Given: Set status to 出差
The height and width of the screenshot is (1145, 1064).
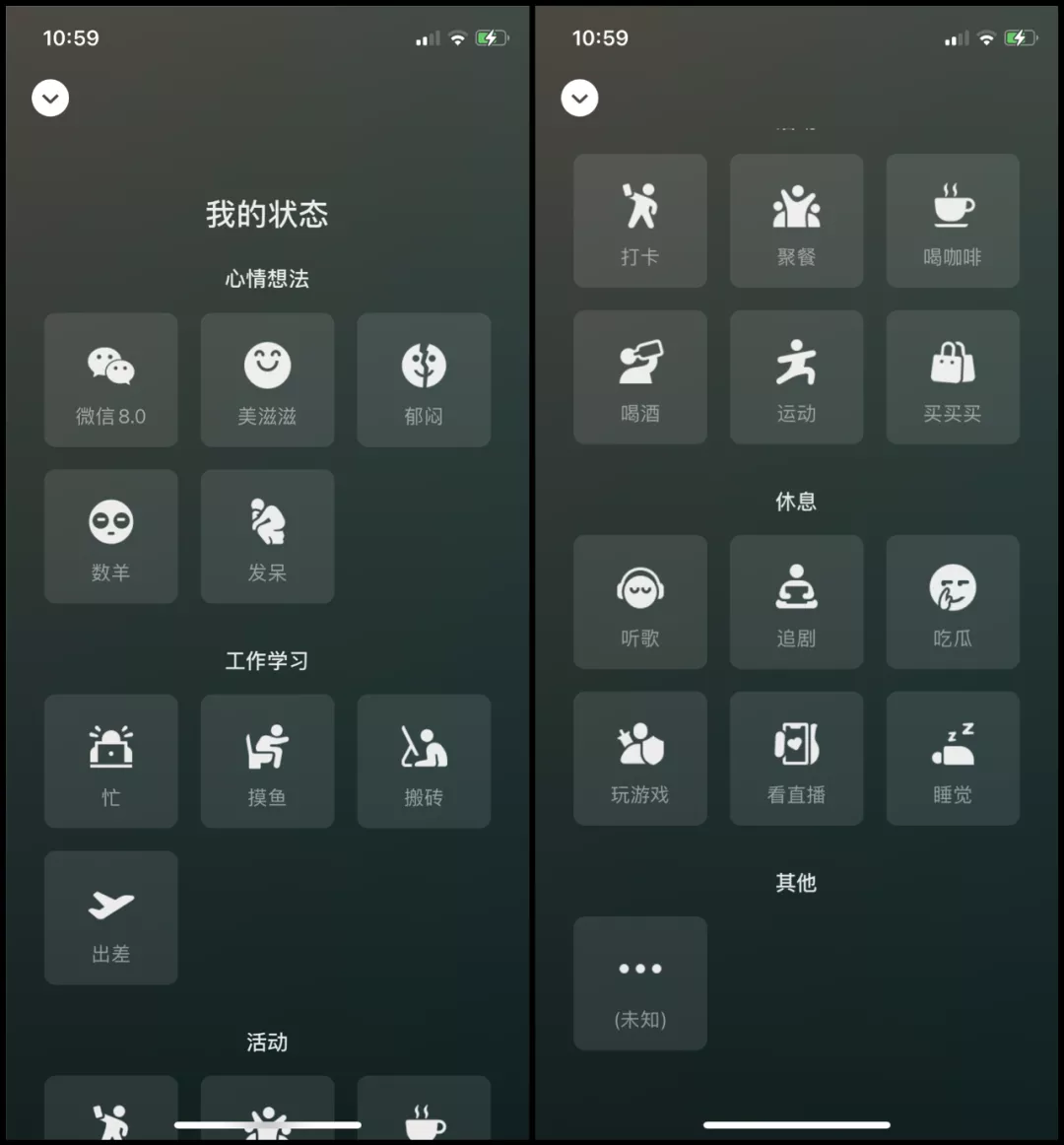Looking at the screenshot, I should click(x=110, y=917).
